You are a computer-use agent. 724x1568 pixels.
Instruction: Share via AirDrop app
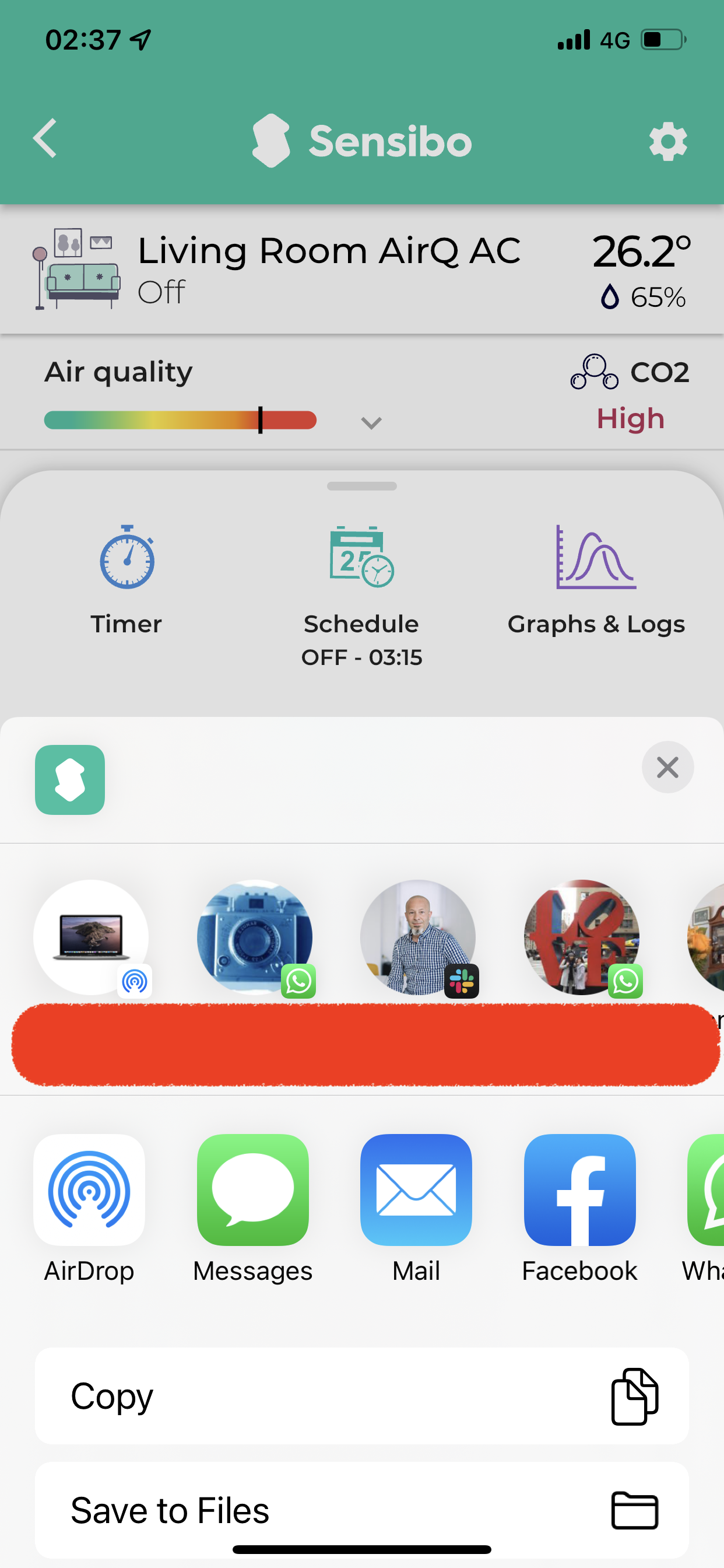(89, 1189)
